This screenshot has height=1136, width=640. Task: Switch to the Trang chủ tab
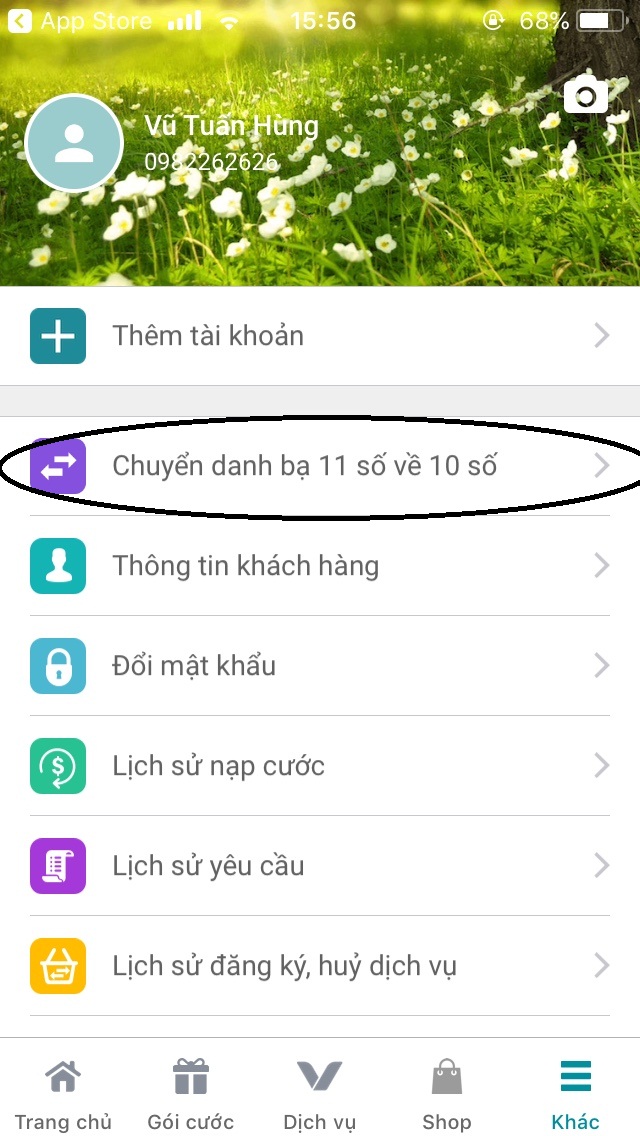click(63, 1095)
